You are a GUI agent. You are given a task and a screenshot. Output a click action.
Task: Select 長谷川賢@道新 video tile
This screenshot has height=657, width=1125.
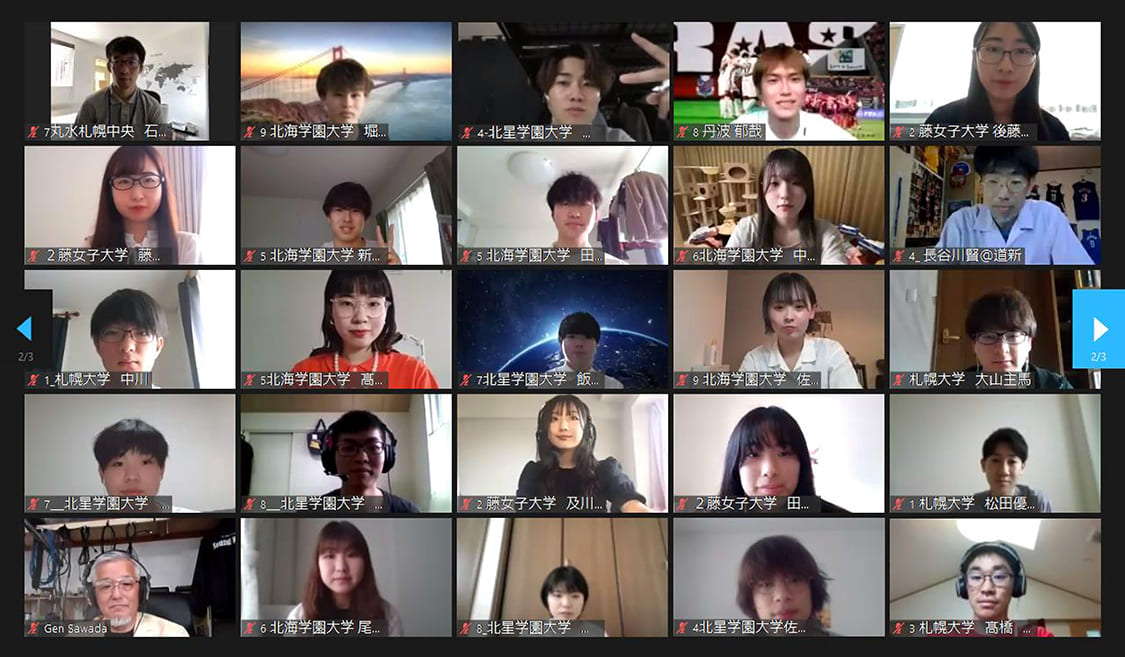995,204
